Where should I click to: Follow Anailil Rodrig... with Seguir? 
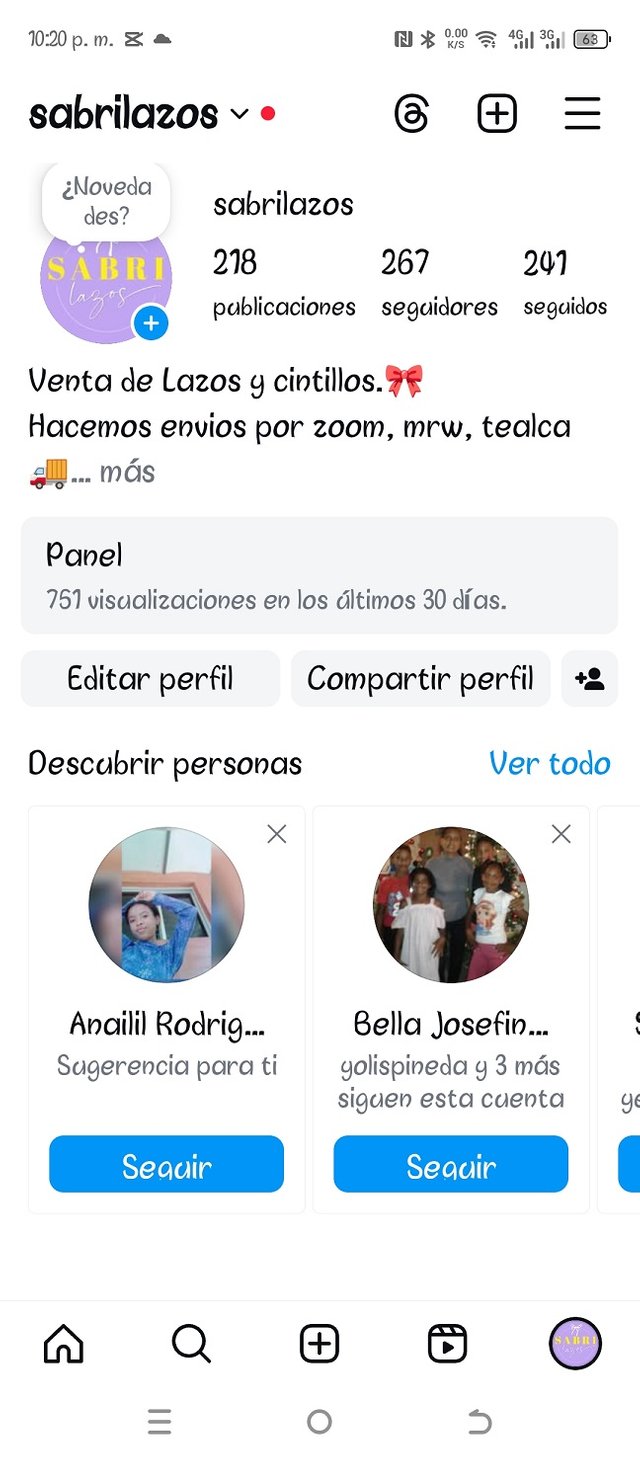point(166,1164)
